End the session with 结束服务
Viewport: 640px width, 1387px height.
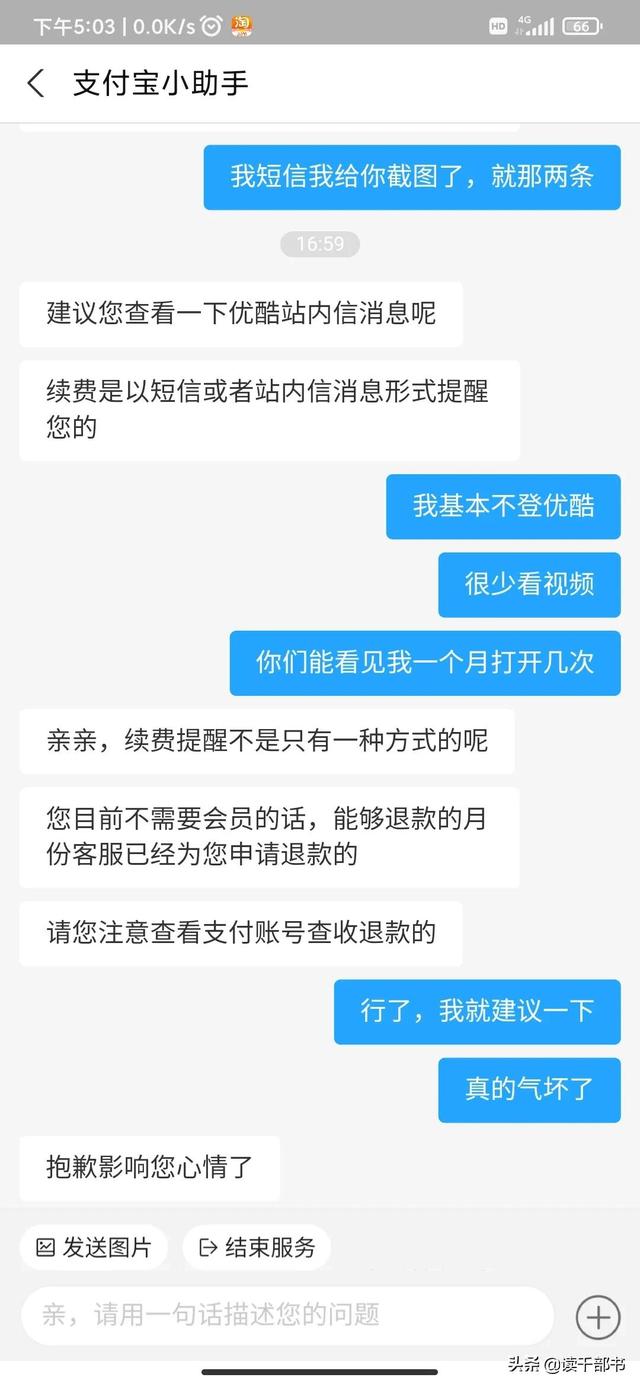[x=257, y=1247]
